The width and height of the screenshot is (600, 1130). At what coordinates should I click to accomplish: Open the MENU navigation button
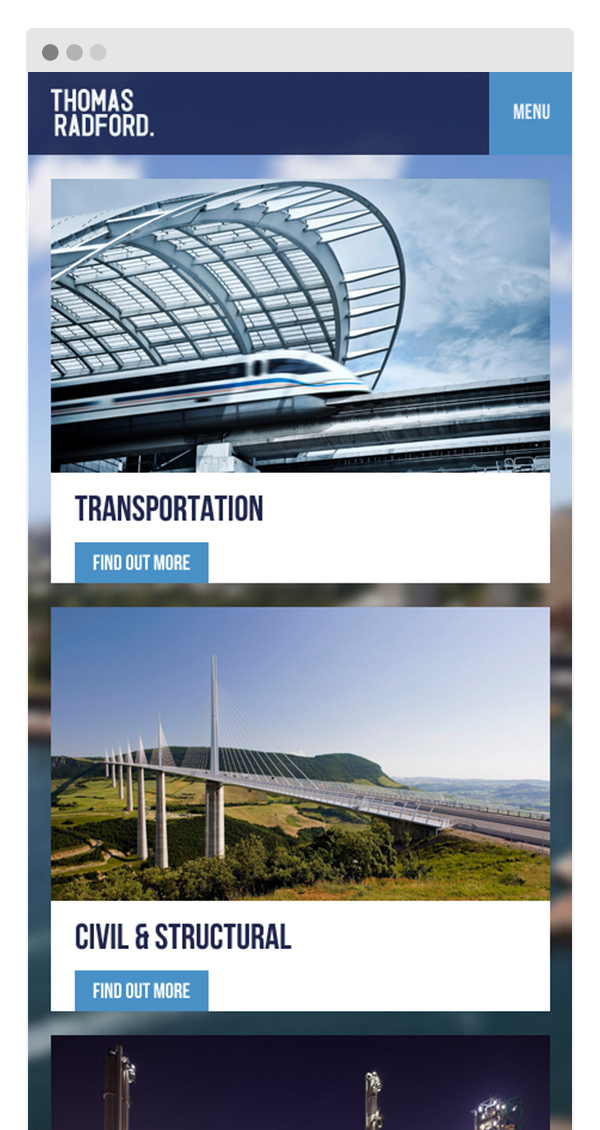(531, 113)
